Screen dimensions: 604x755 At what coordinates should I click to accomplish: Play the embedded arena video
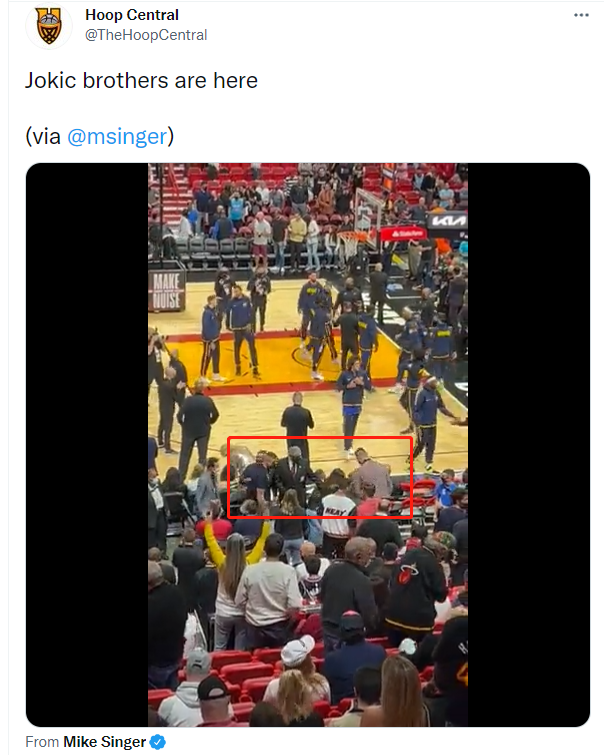tap(307, 445)
